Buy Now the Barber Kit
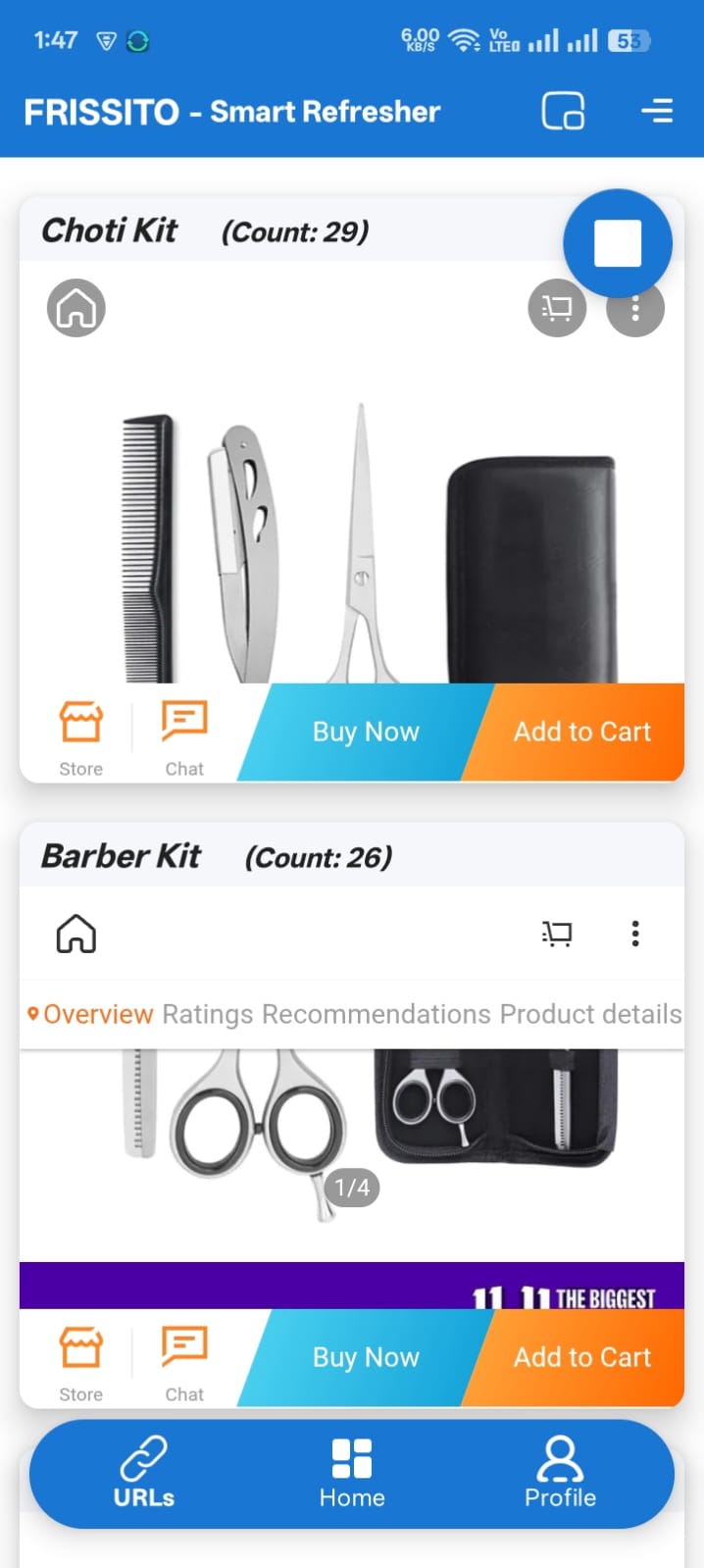 [x=365, y=1358]
